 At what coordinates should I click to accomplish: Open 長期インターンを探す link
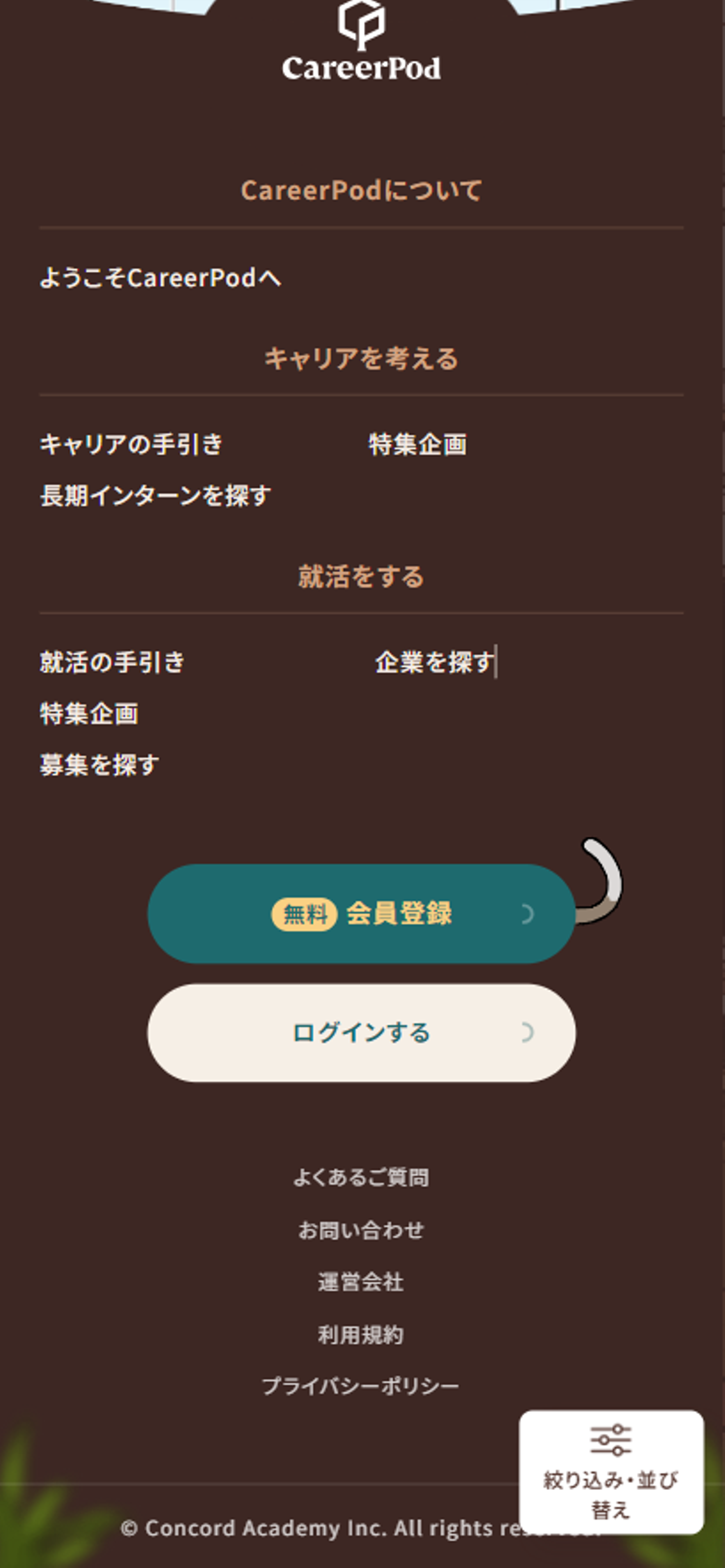tap(156, 496)
